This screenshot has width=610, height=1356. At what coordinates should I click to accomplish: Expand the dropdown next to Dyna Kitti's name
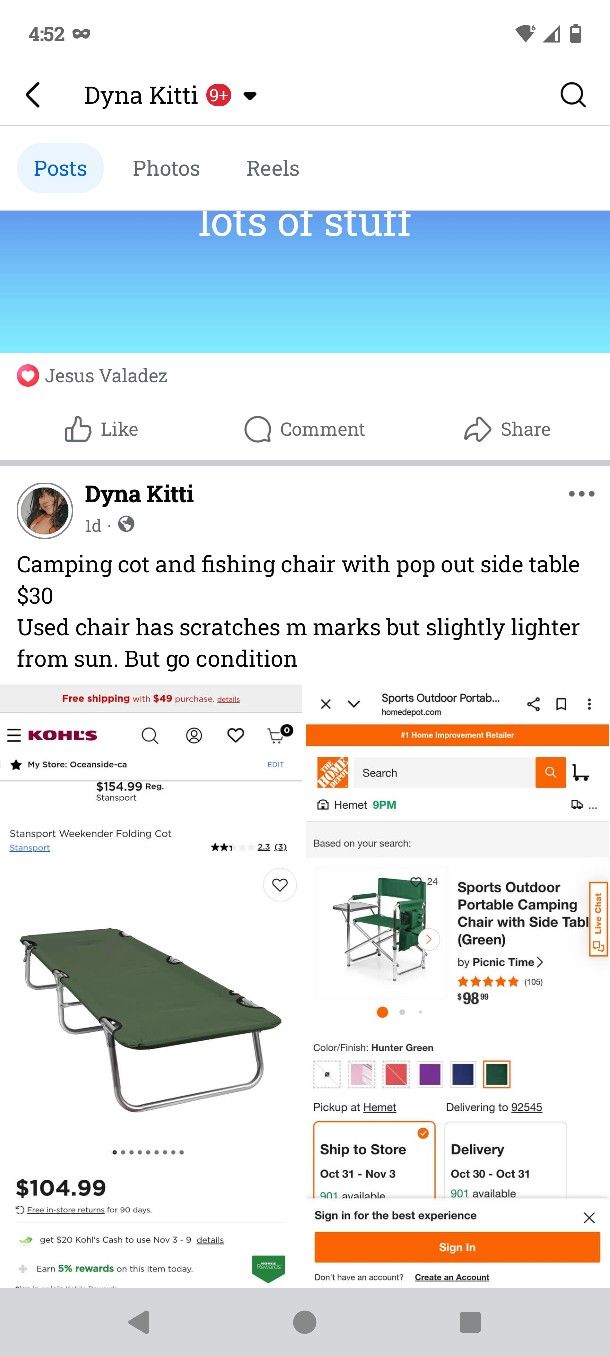click(x=250, y=96)
